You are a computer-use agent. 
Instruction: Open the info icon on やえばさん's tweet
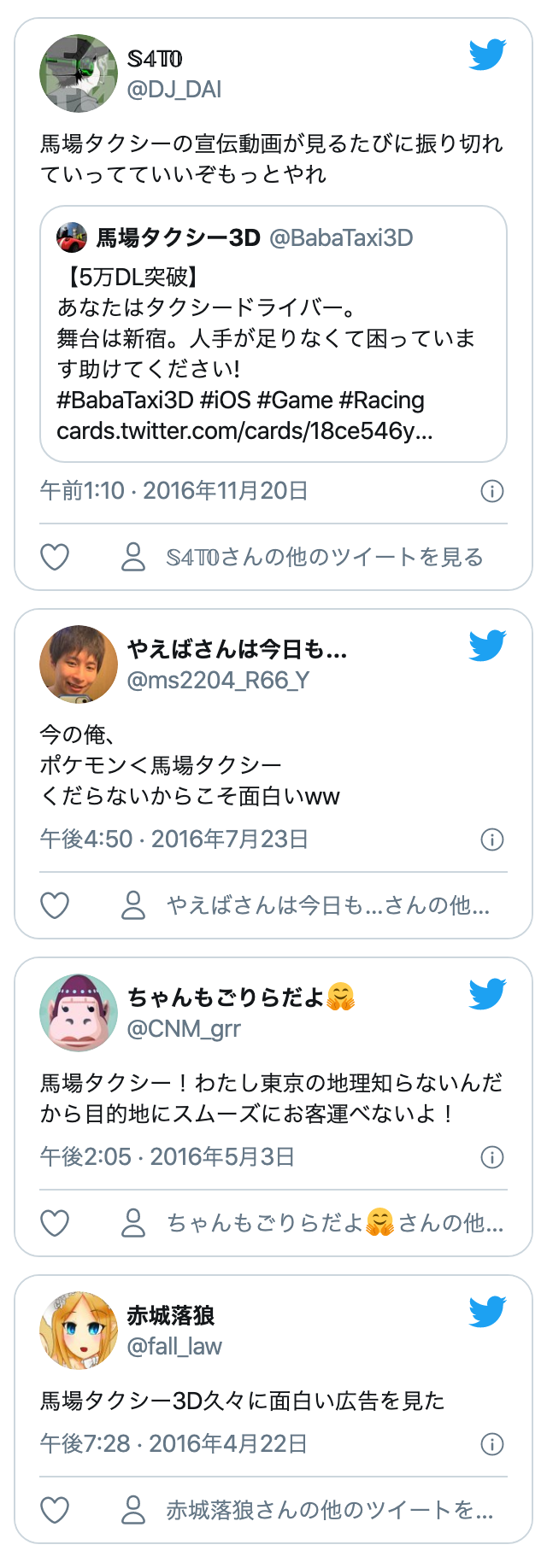pos(491,840)
